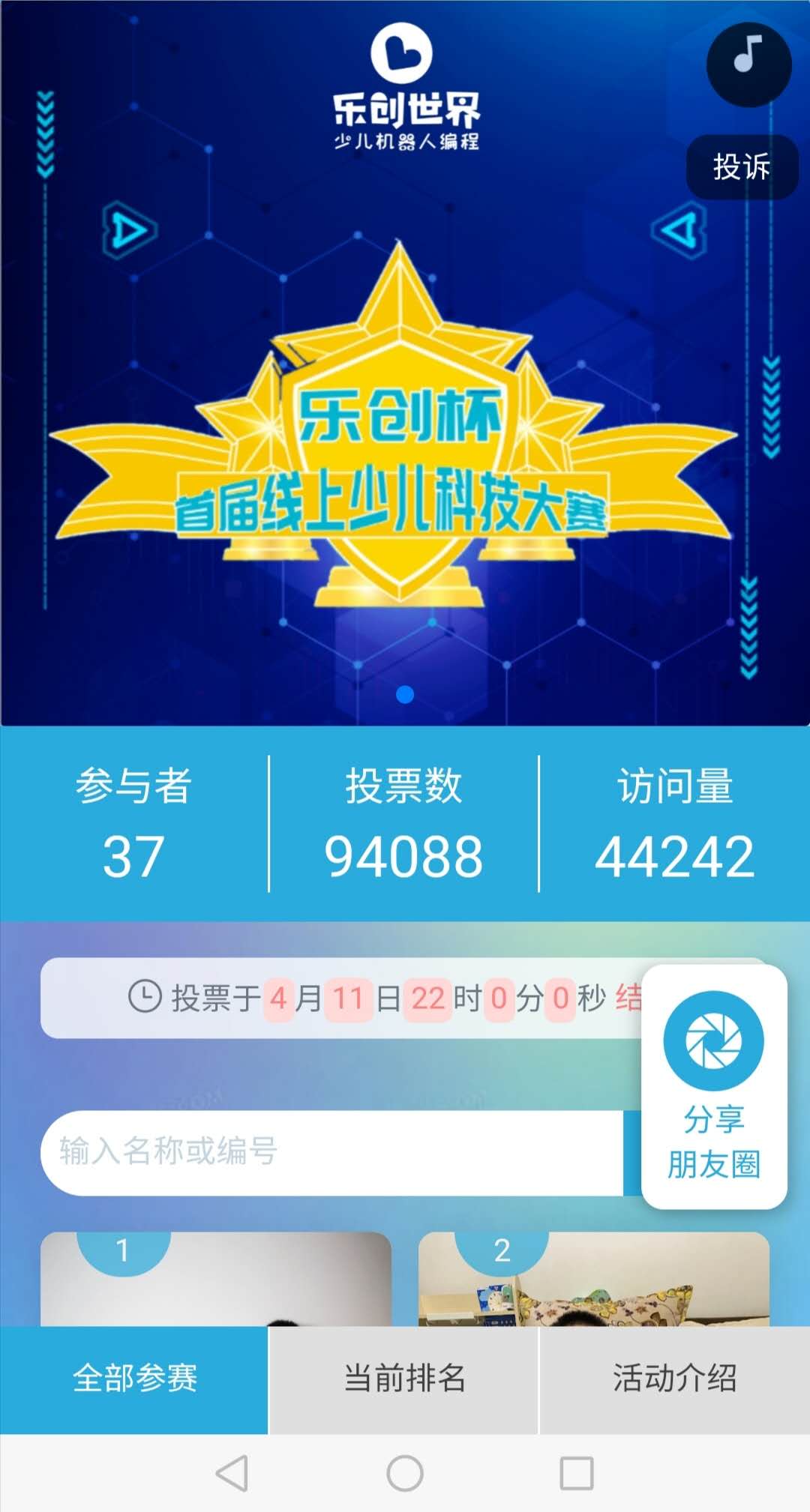Switch to the 当前排名 tab
Image resolution: width=810 pixels, height=1512 pixels.
coord(404,1379)
